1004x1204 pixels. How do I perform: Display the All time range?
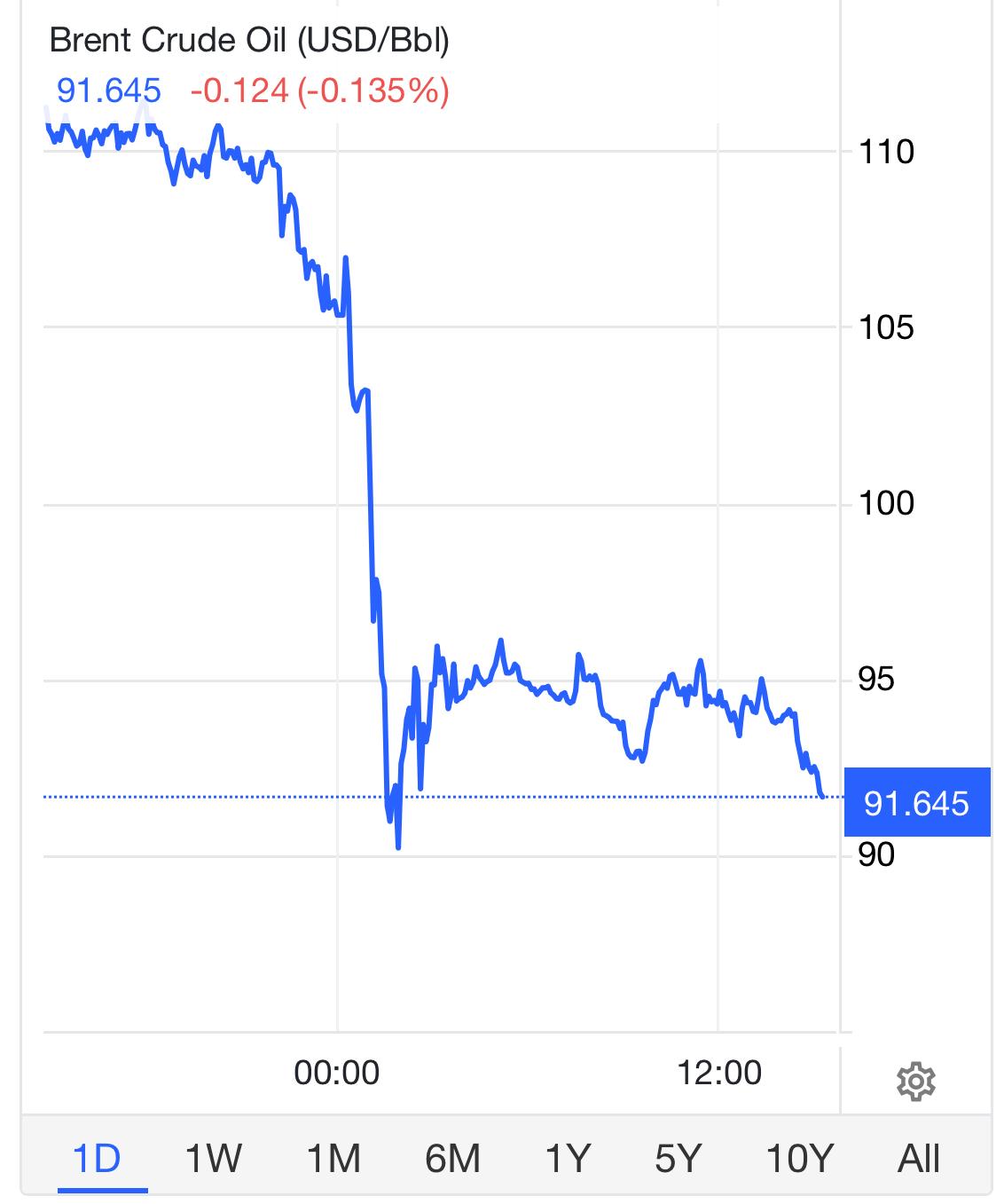pyautogui.click(x=919, y=1158)
